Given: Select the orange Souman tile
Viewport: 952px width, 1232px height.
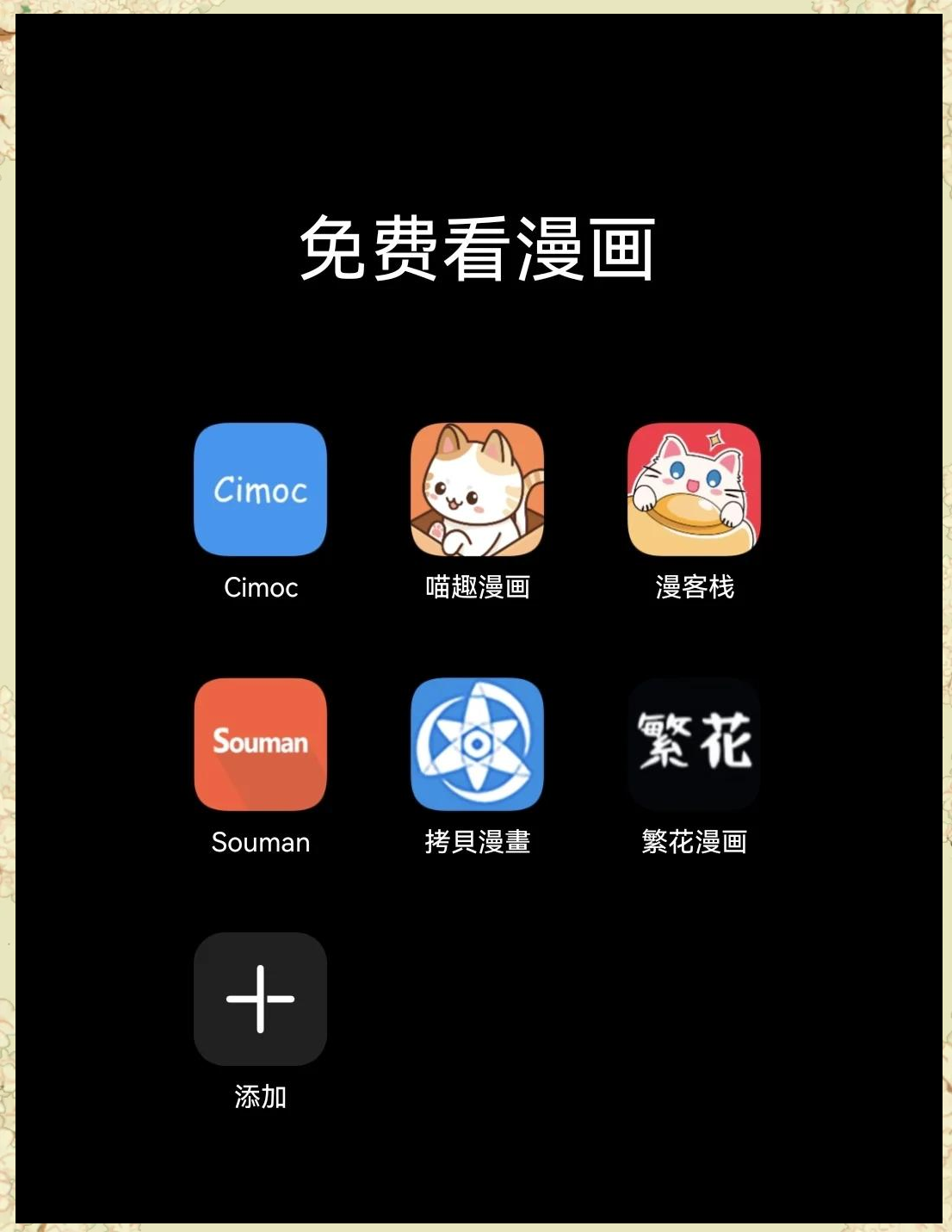Looking at the screenshot, I should click(x=260, y=745).
